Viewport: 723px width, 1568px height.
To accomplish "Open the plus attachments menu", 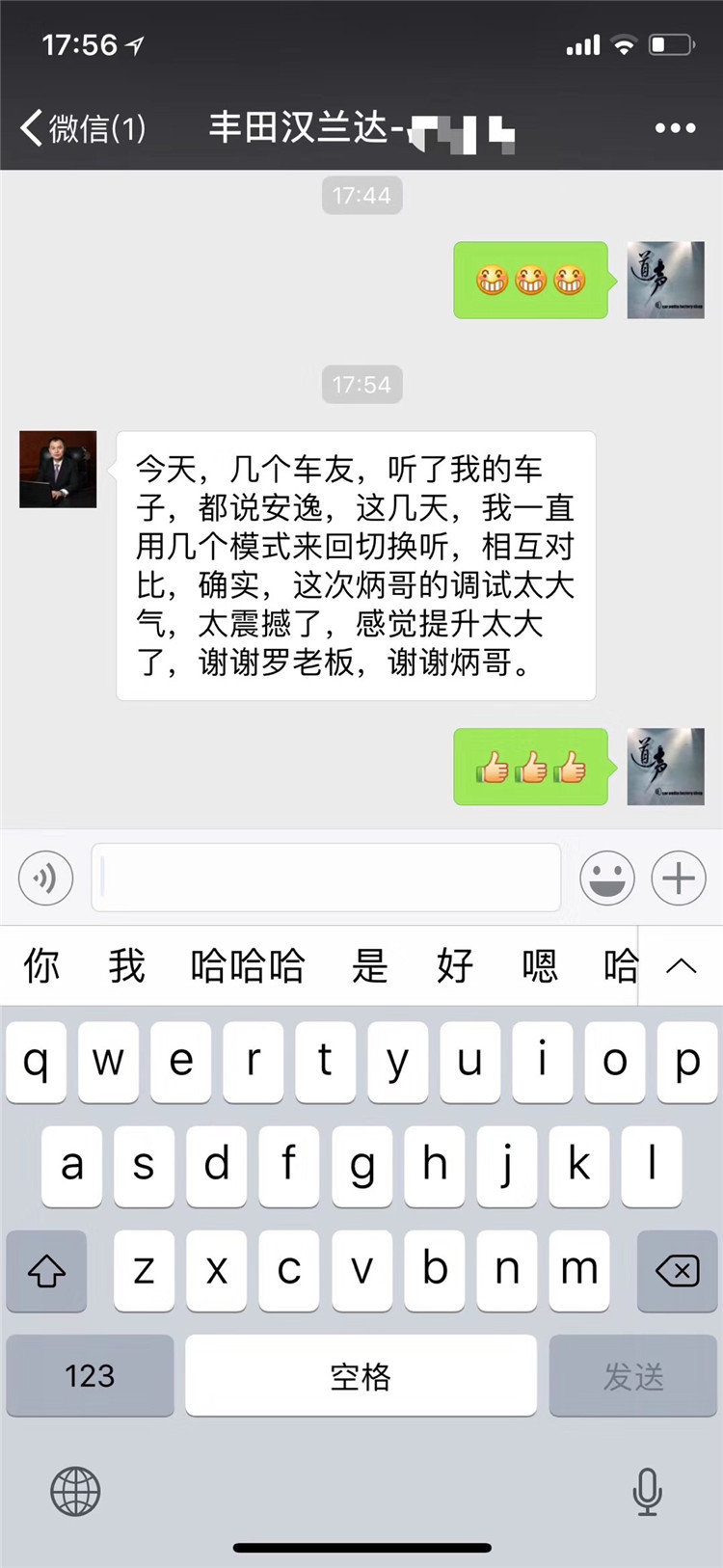I will pos(679,878).
